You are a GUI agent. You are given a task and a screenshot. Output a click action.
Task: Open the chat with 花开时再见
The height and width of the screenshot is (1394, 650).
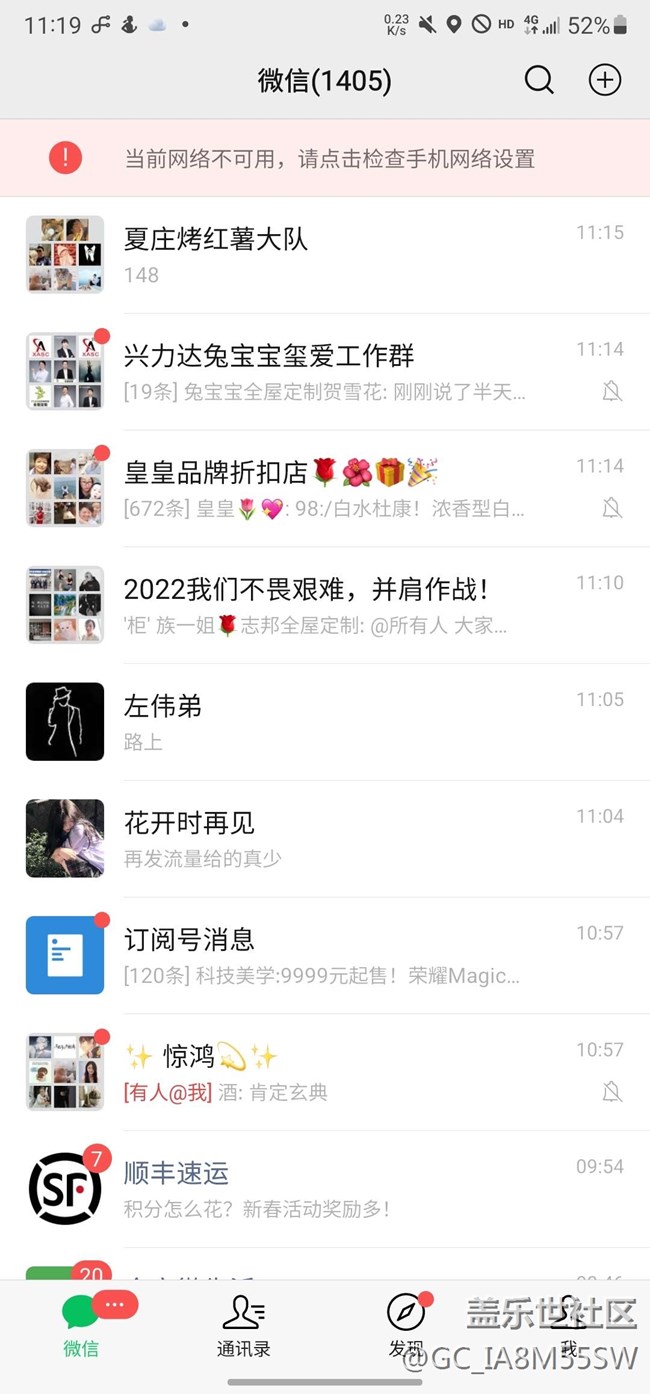(x=325, y=838)
